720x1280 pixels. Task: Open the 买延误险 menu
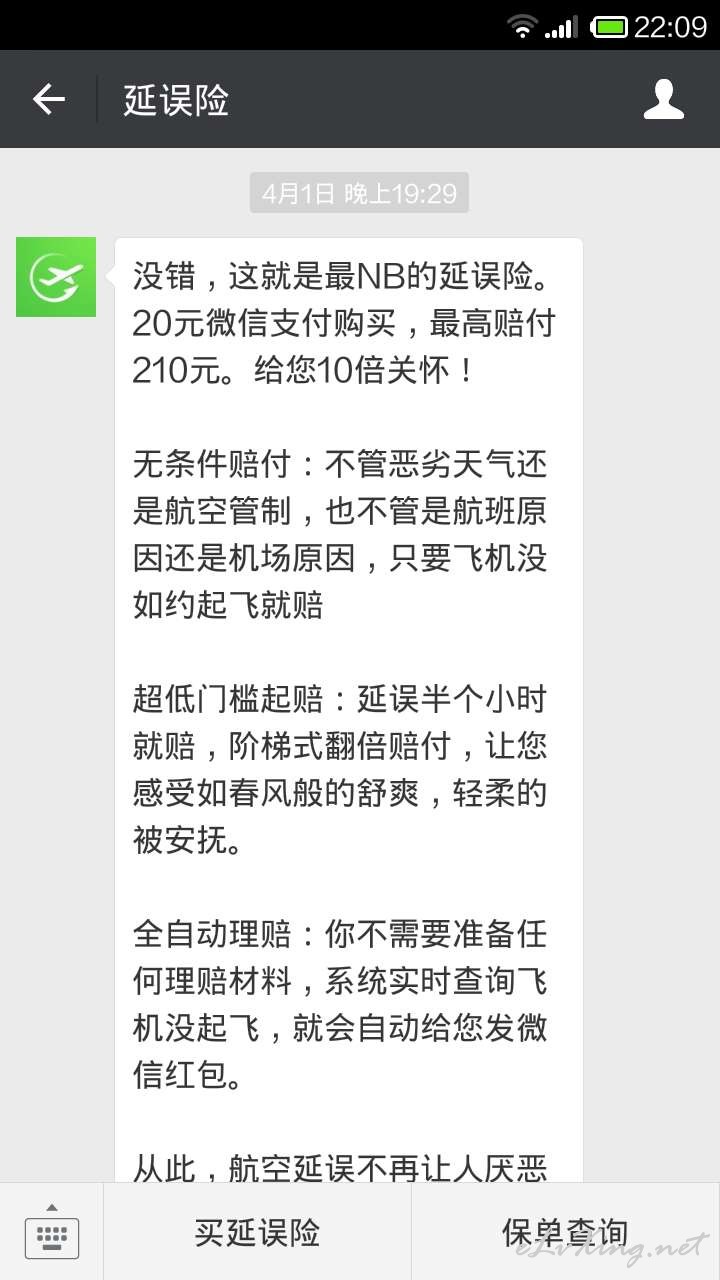257,1232
